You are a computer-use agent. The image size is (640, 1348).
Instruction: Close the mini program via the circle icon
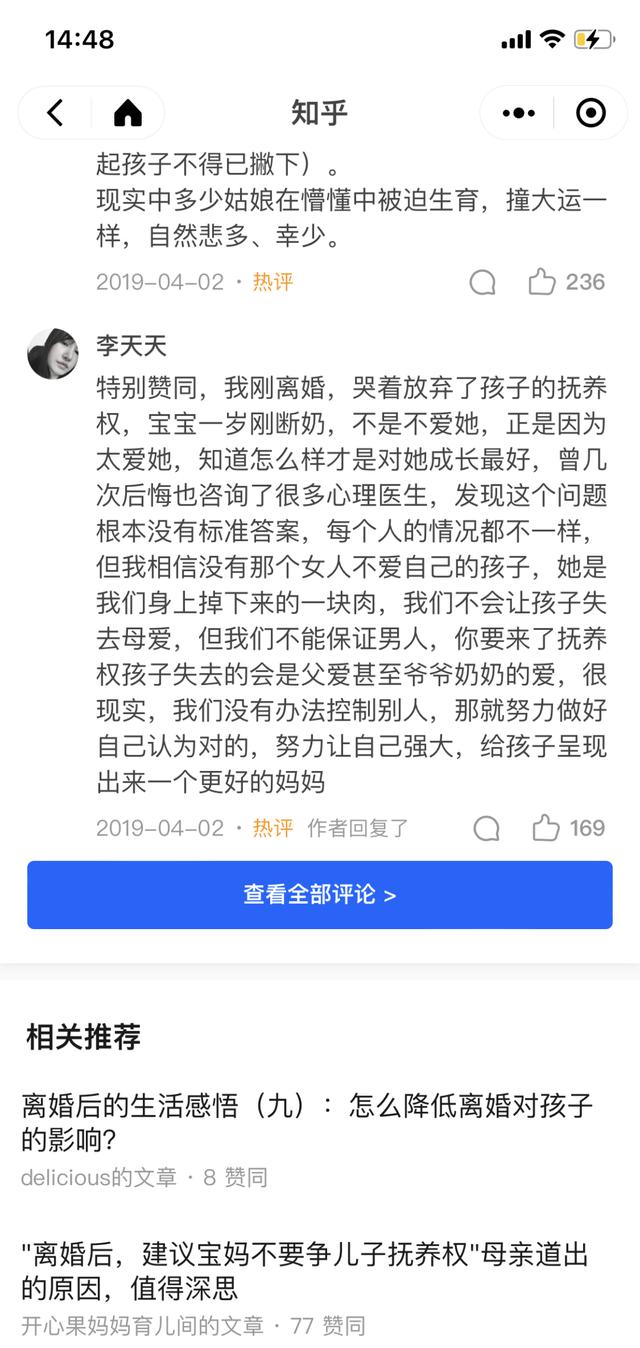click(x=591, y=113)
